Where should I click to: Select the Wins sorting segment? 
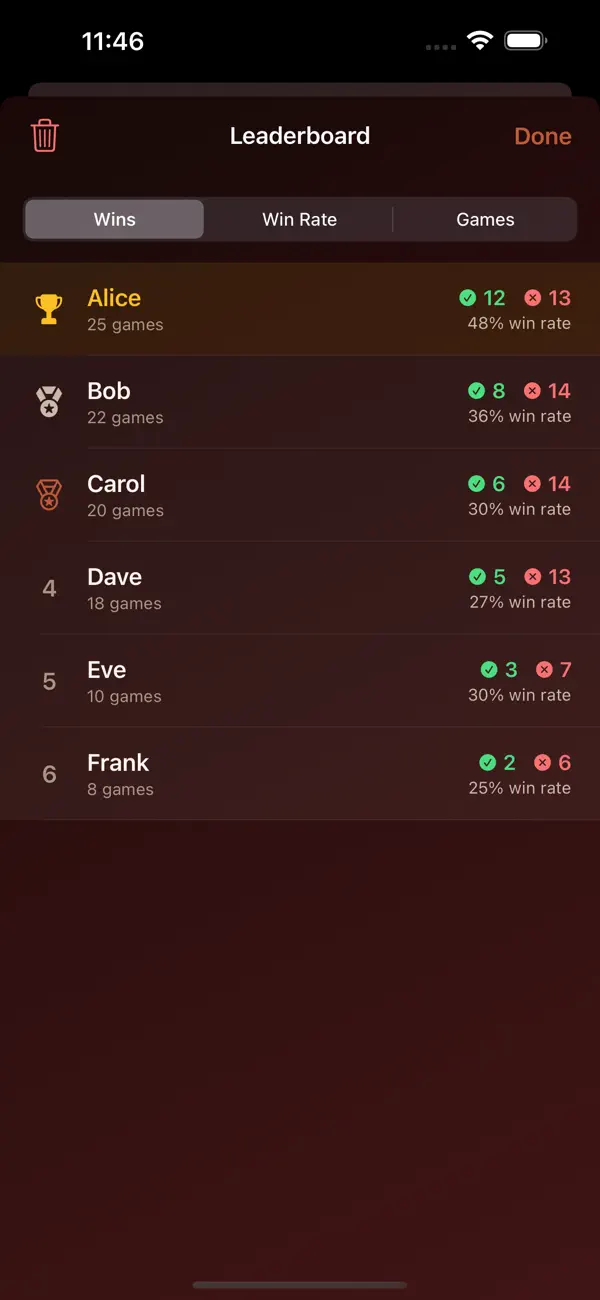pos(115,219)
